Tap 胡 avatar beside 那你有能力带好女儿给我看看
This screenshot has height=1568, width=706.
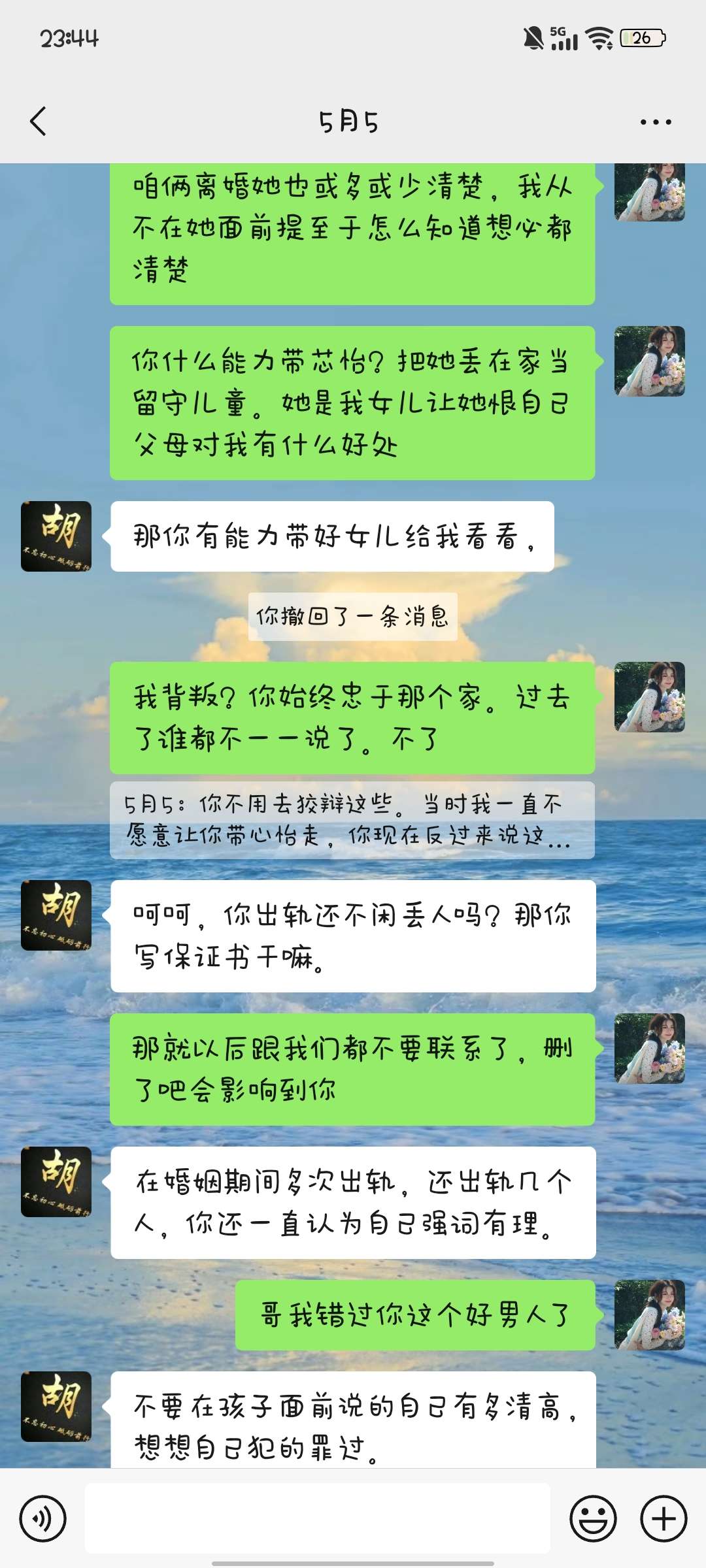[x=56, y=536]
